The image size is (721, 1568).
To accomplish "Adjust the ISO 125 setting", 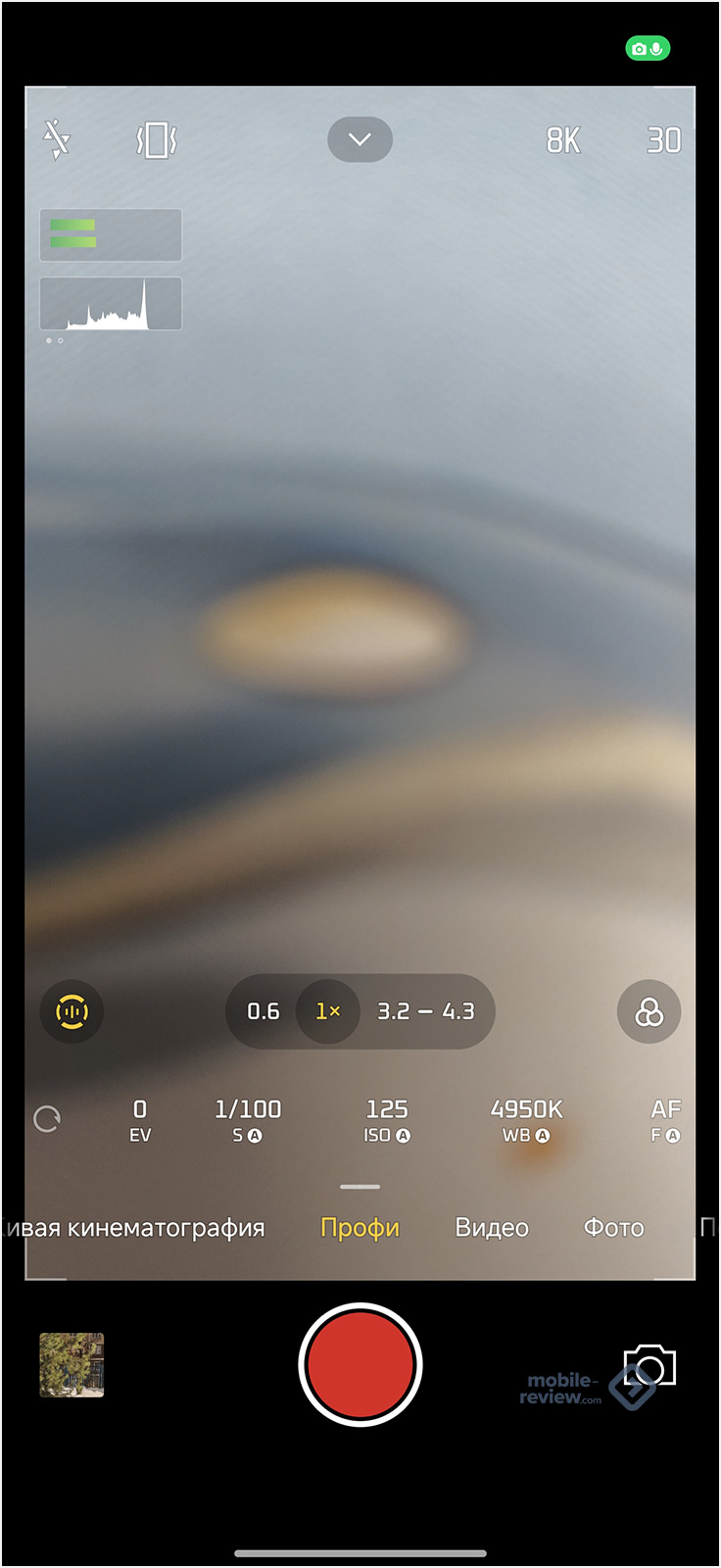I will click(387, 1120).
